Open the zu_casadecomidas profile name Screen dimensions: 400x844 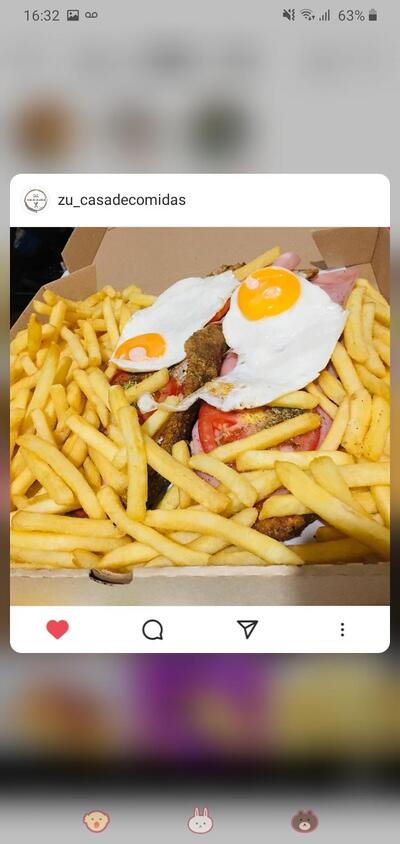tap(122, 200)
